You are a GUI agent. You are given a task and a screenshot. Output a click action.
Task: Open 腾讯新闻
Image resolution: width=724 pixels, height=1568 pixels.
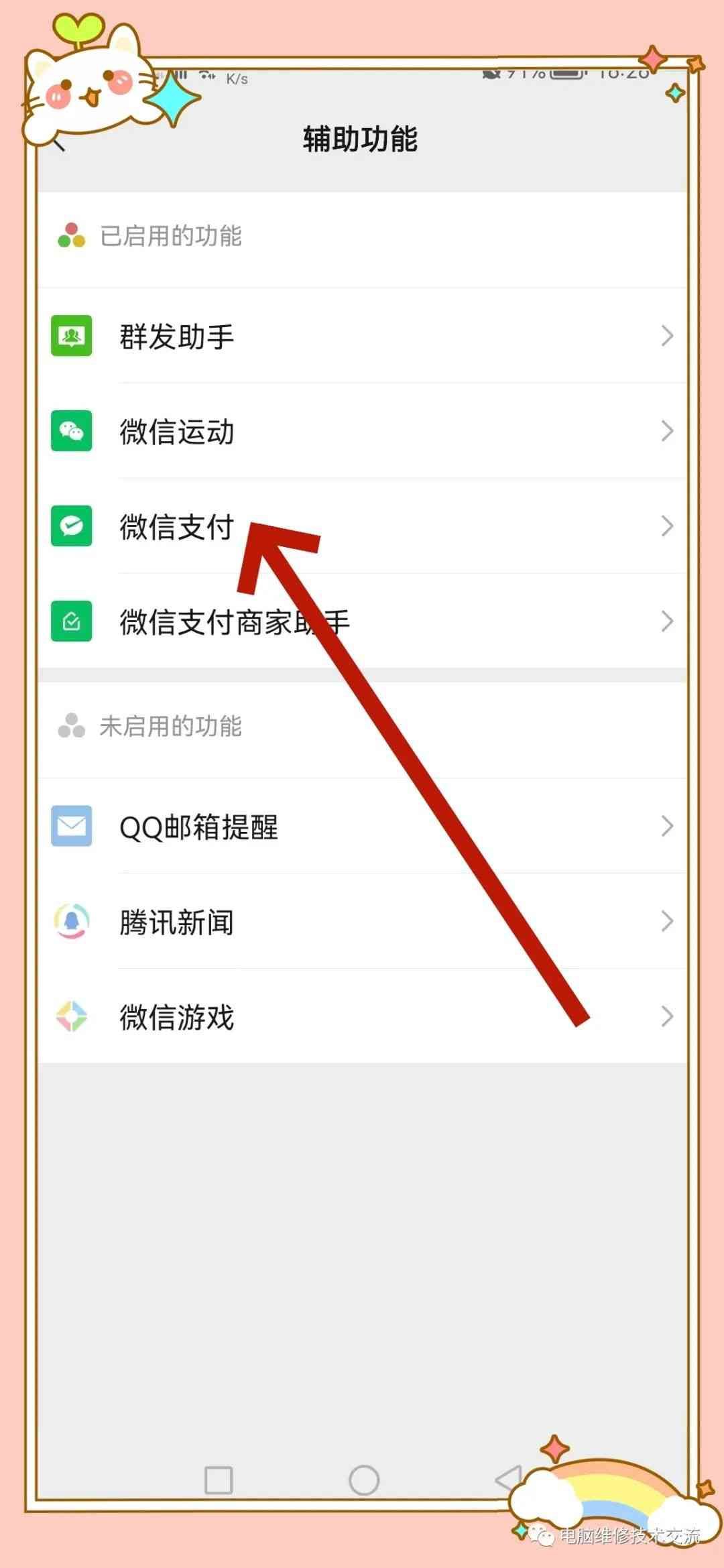tap(362, 921)
